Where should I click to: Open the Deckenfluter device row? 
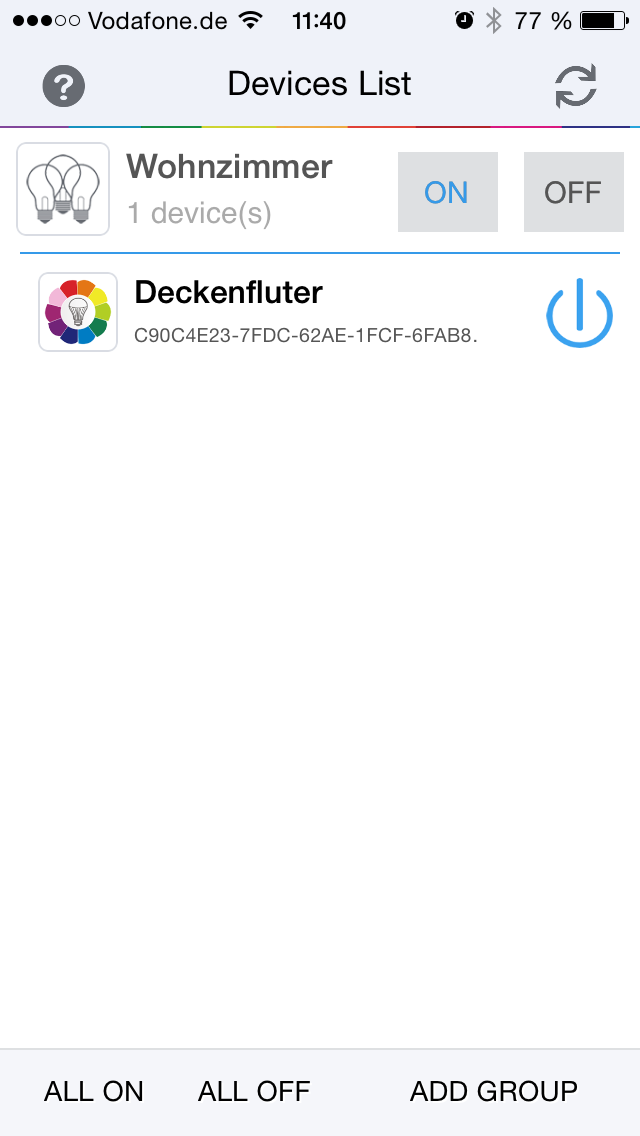tap(300, 312)
